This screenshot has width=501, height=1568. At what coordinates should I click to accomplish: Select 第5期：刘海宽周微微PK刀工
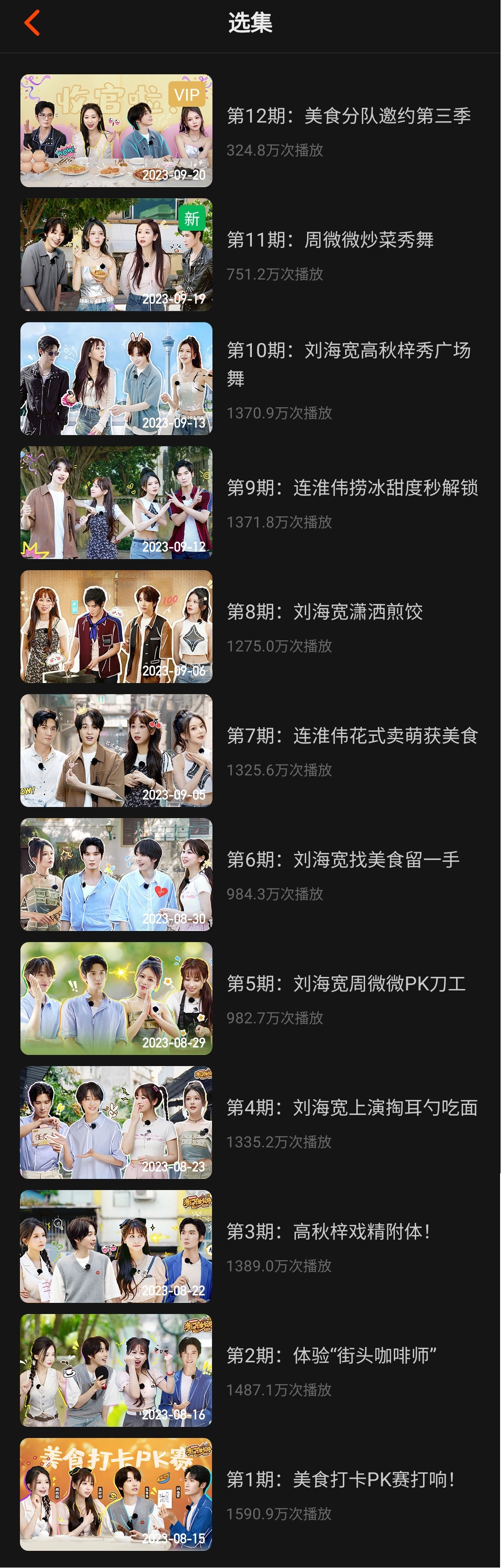point(345,984)
